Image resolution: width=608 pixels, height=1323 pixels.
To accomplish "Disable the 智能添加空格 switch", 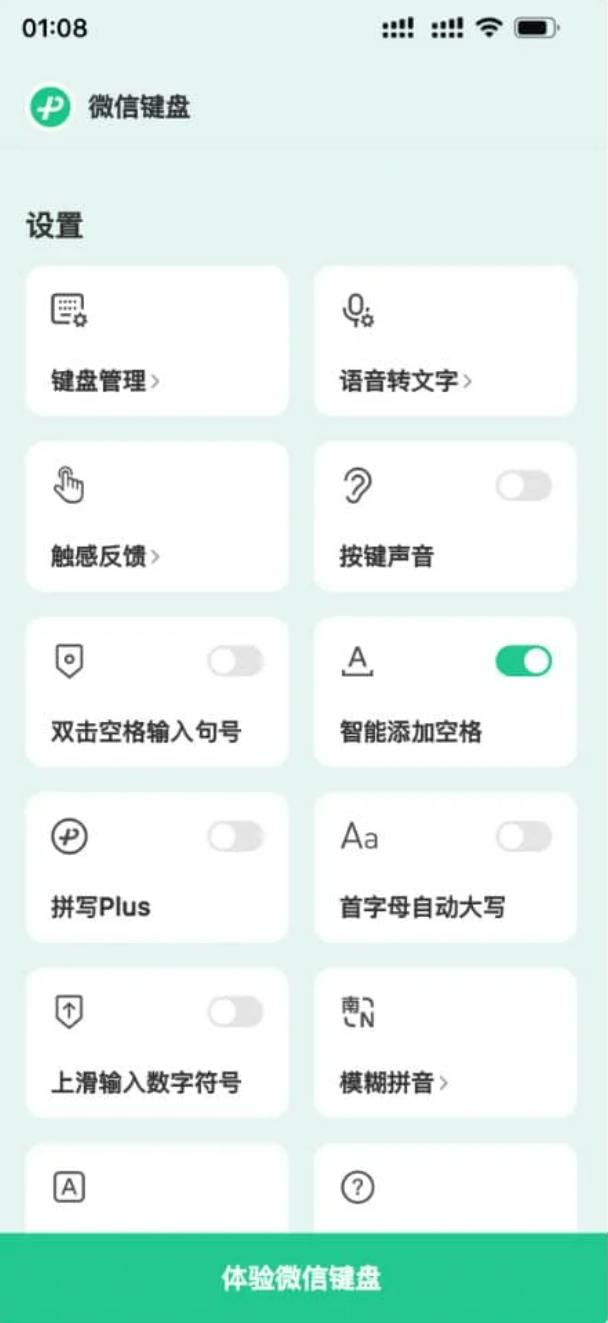I will click(x=524, y=661).
